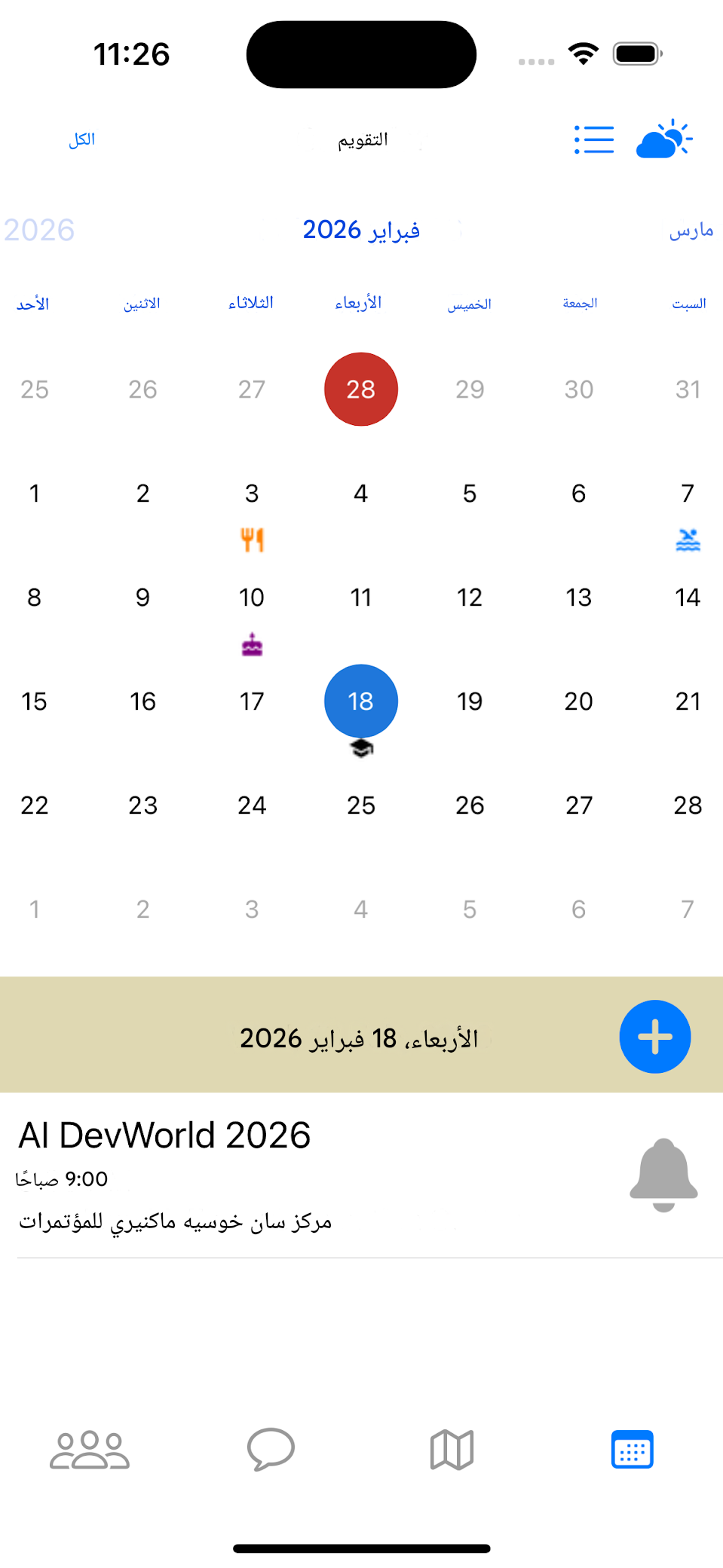Screen dimensions: 723x1568
Task: Open the map tab in bottom bar
Action: click(x=451, y=1450)
